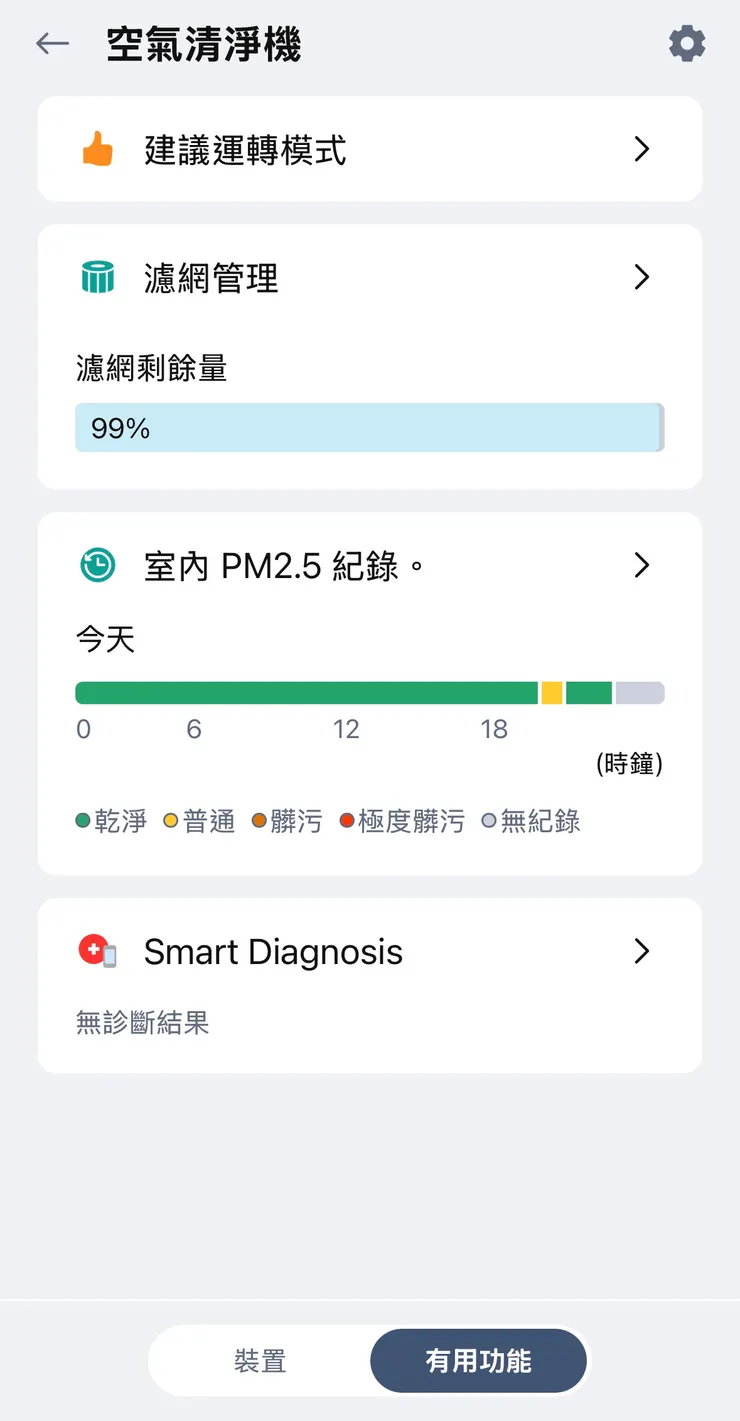Tap the 99% filter remaining progress bar
The image size is (740, 1421).
point(370,427)
